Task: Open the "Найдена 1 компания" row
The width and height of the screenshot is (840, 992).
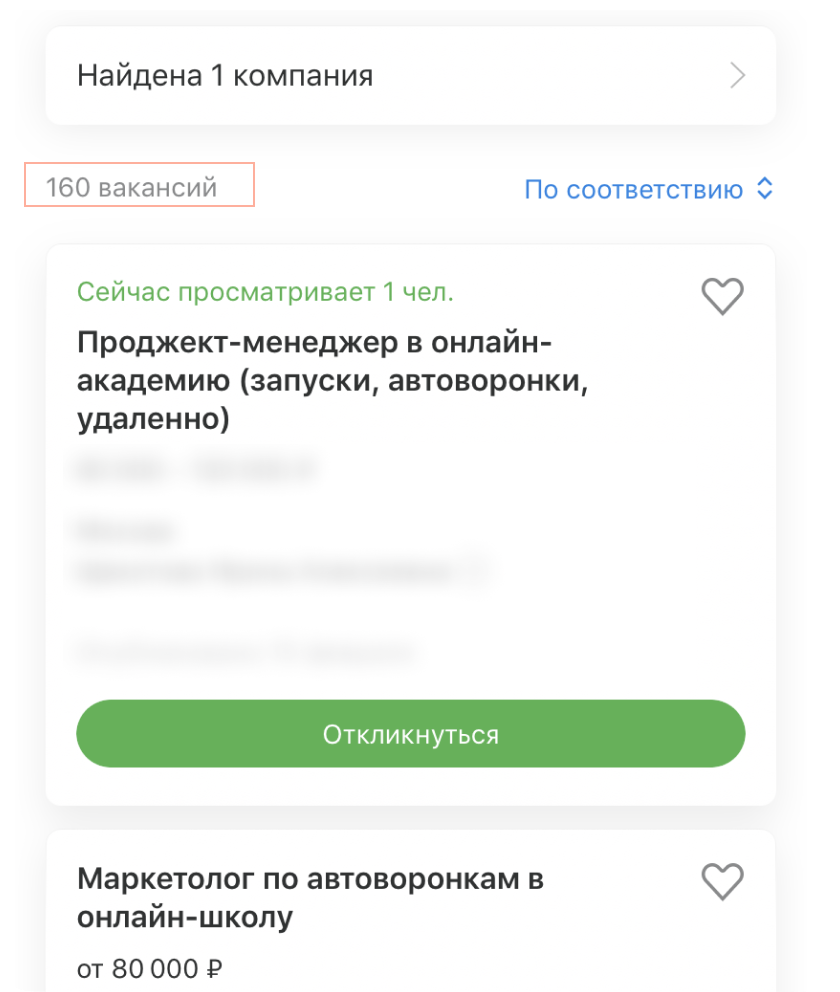Action: (411, 75)
